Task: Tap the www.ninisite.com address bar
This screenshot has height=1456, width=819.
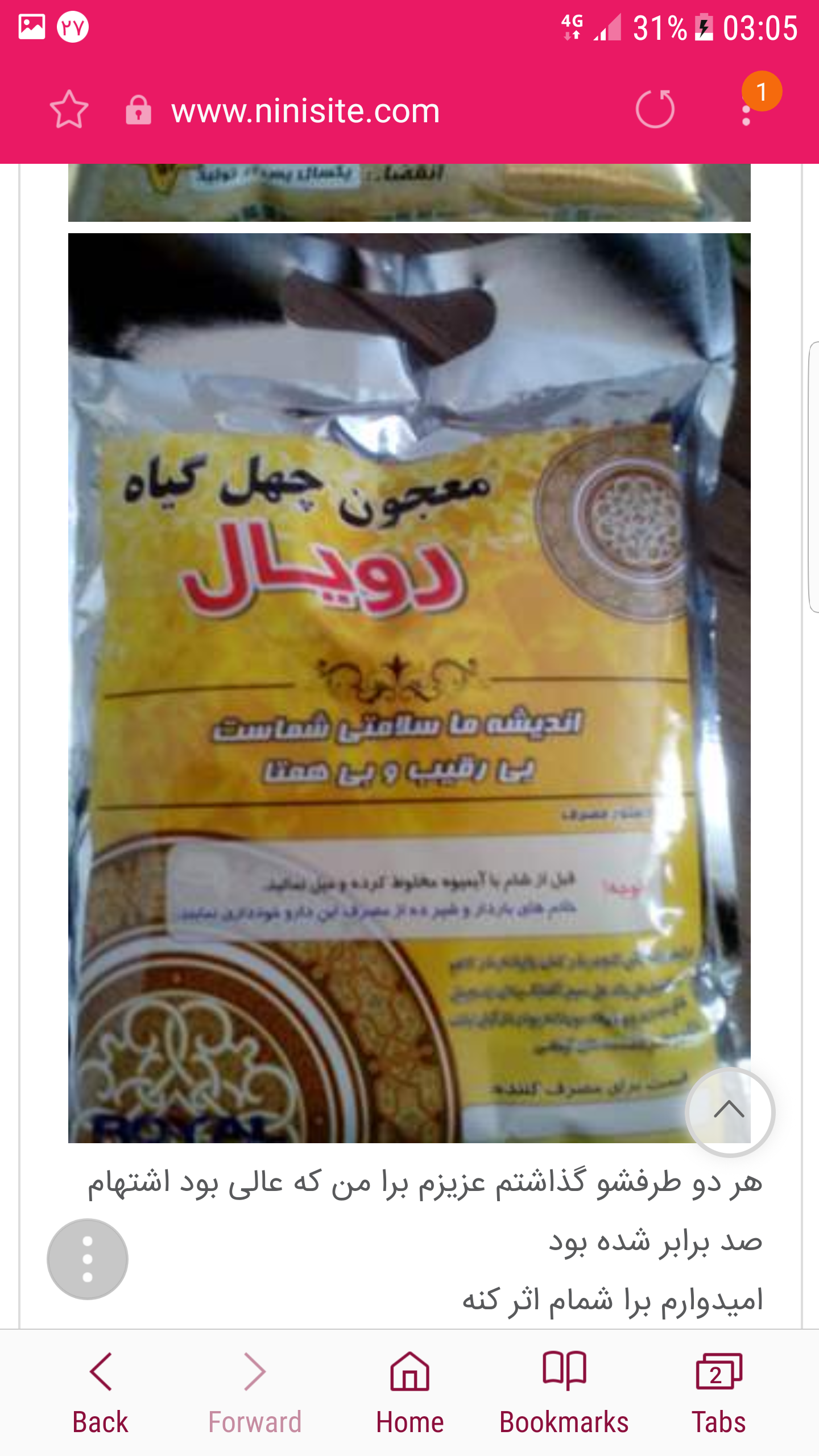Action: (305, 111)
